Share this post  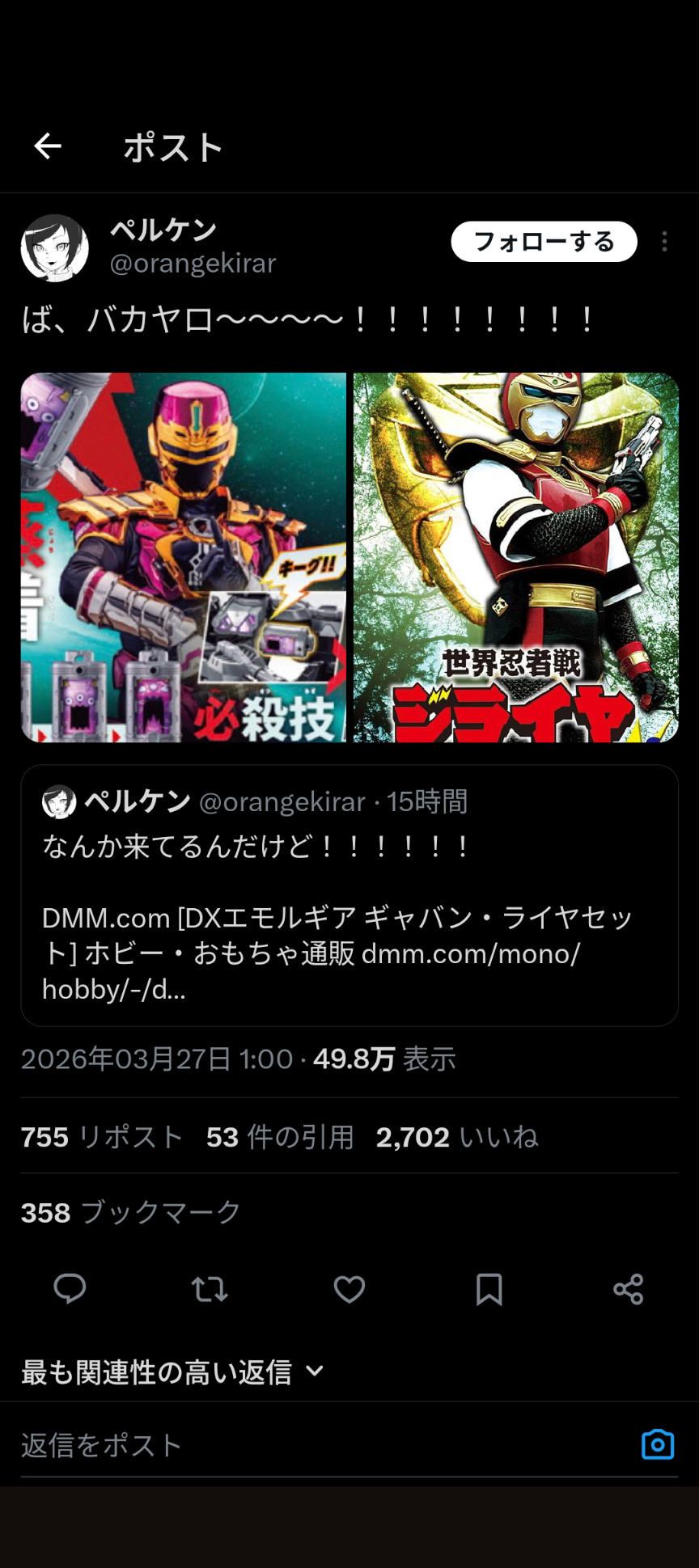(x=628, y=1288)
